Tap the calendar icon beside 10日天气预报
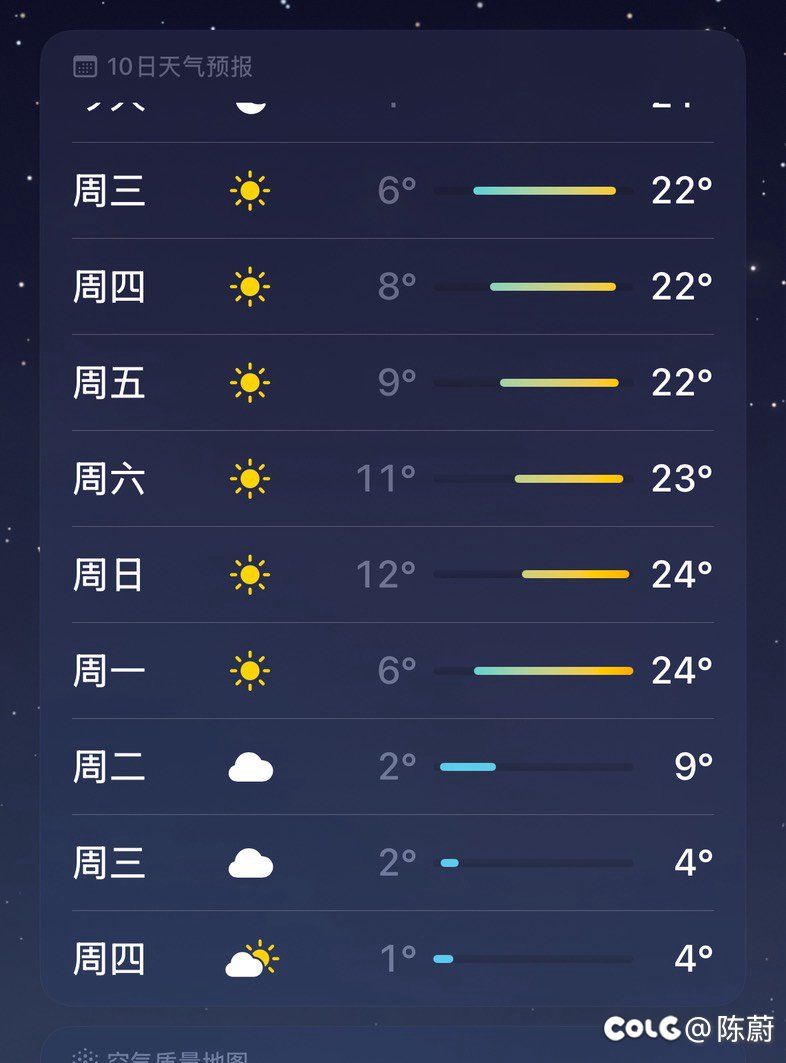The height and width of the screenshot is (1063, 786). (85, 67)
